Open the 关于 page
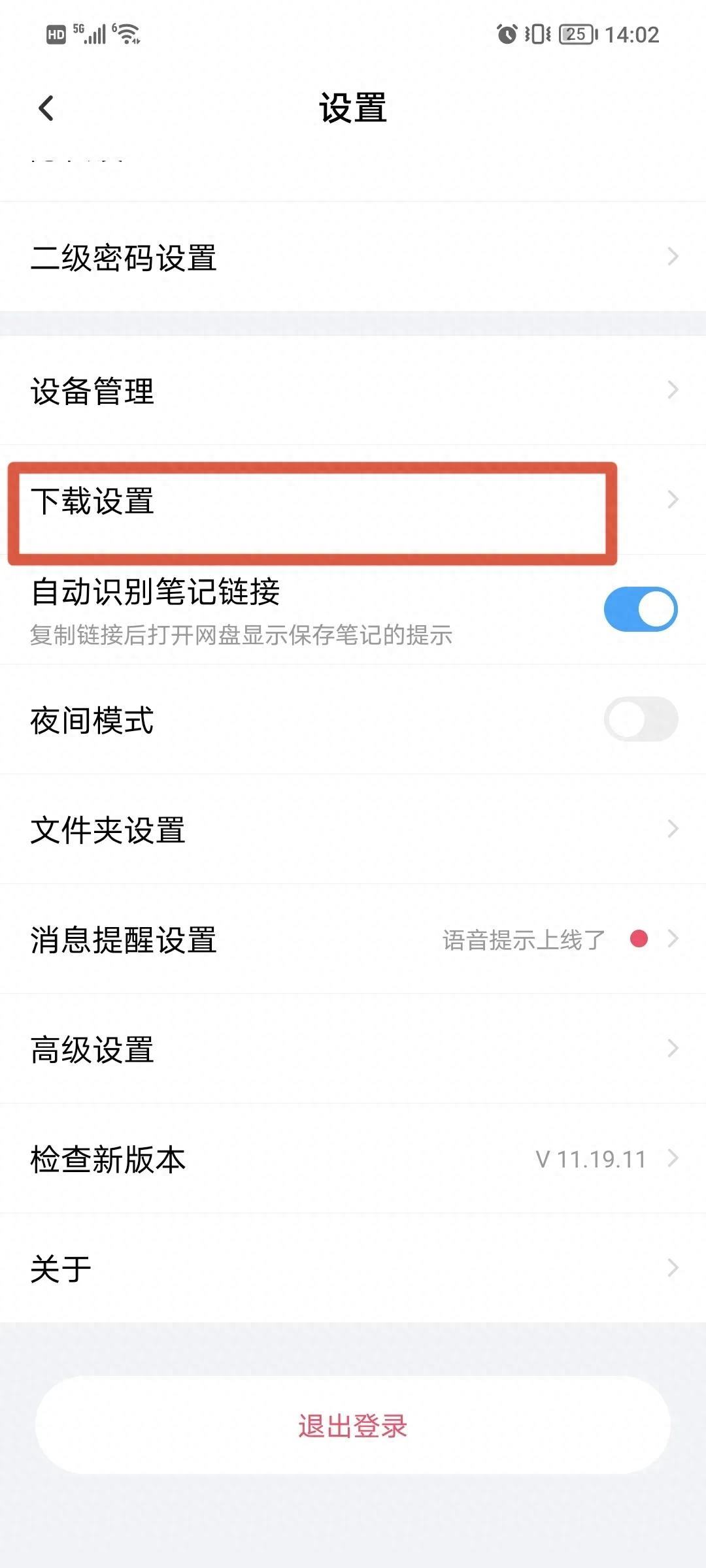This screenshot has height=1568, width=706. [353, 1268]
